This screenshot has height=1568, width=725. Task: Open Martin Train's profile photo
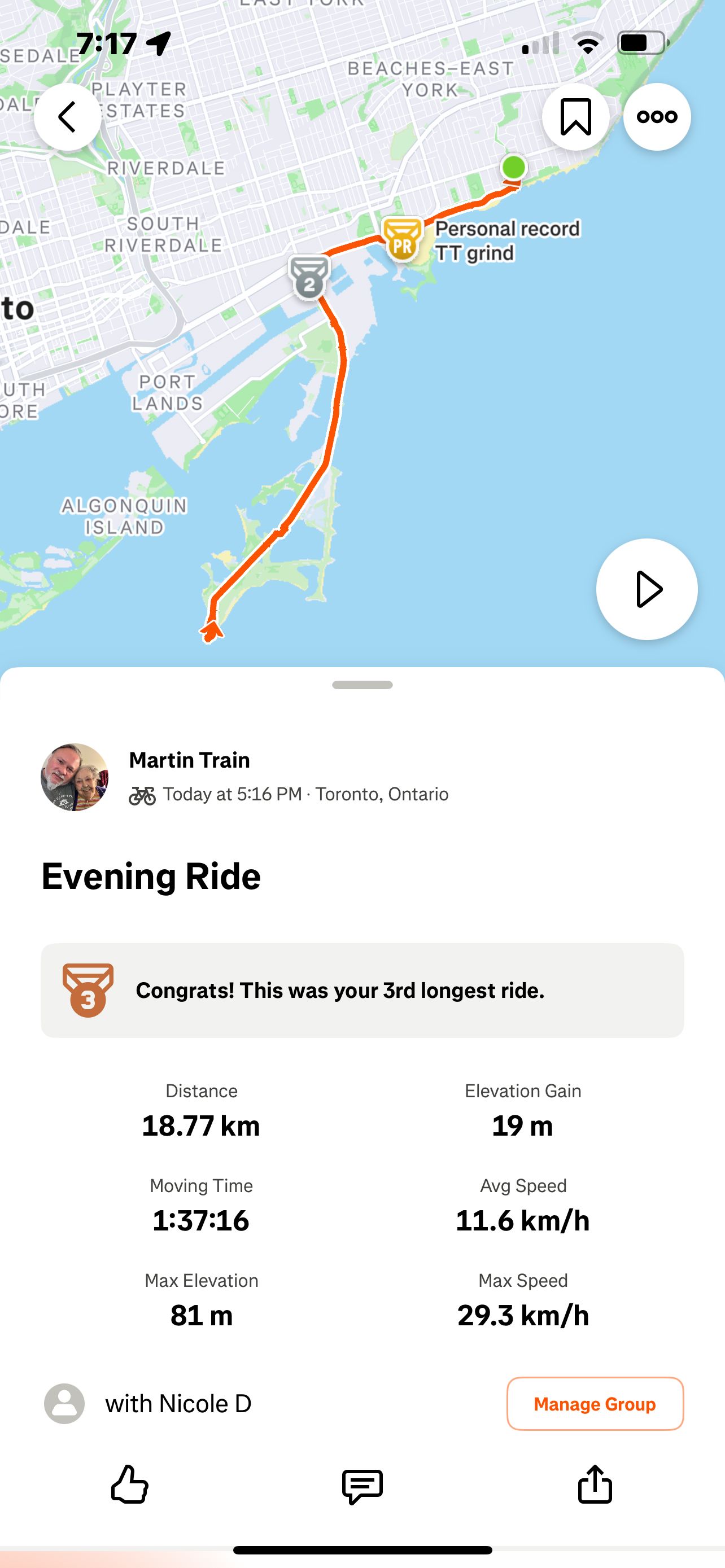pos(75,777)
